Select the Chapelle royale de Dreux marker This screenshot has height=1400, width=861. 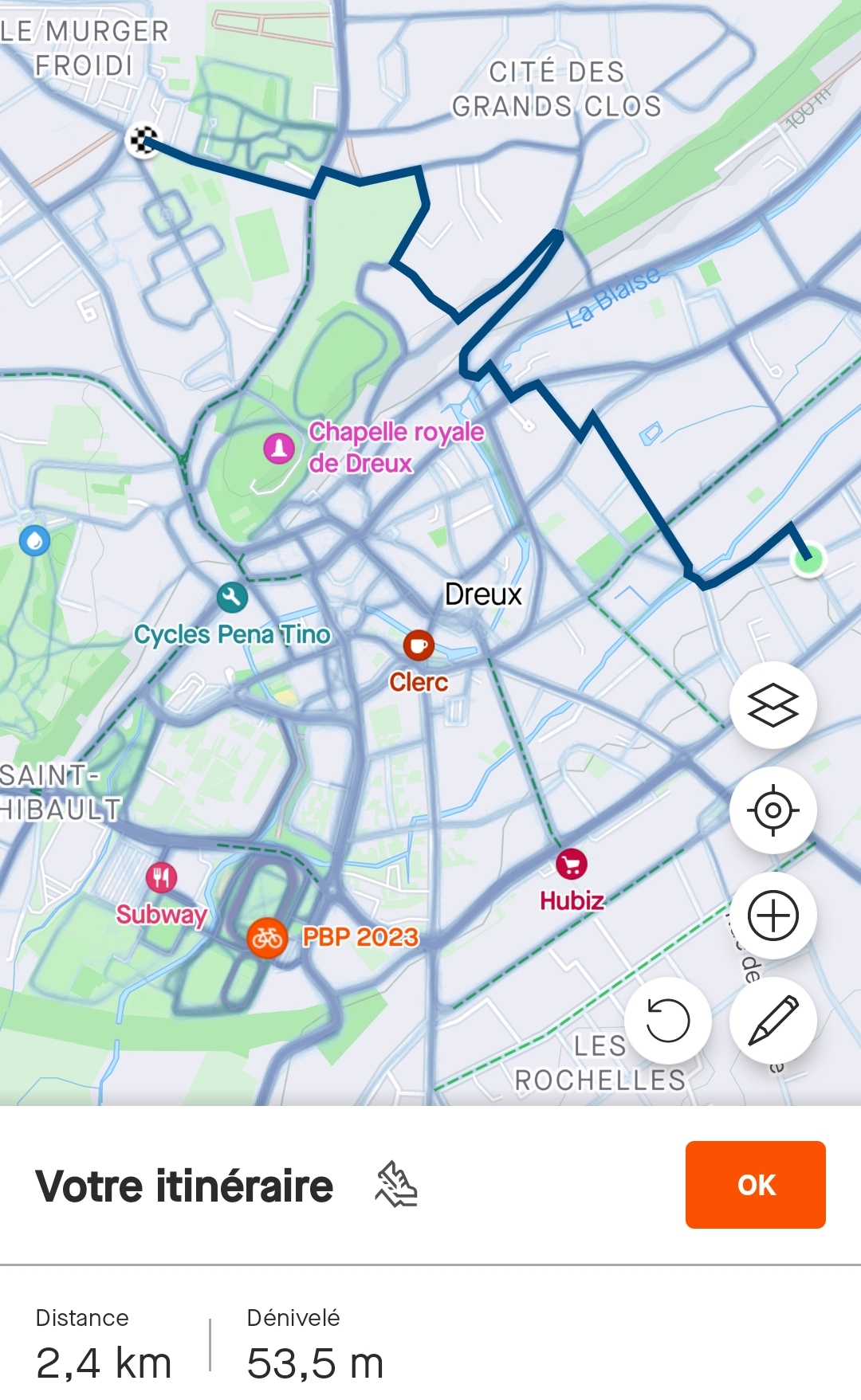[x=279, y=449]
